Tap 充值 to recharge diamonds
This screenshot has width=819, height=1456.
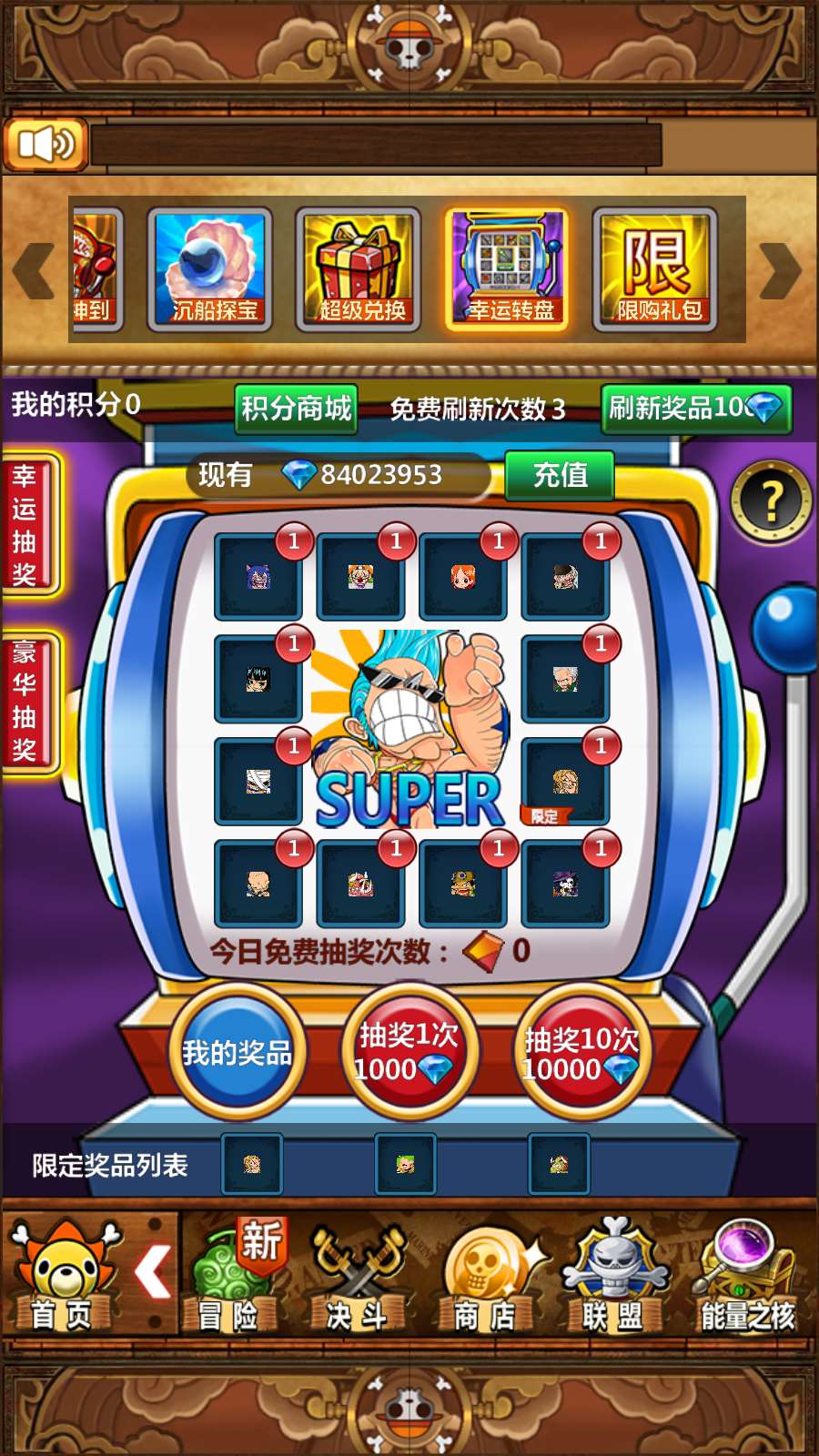point(560,475)
